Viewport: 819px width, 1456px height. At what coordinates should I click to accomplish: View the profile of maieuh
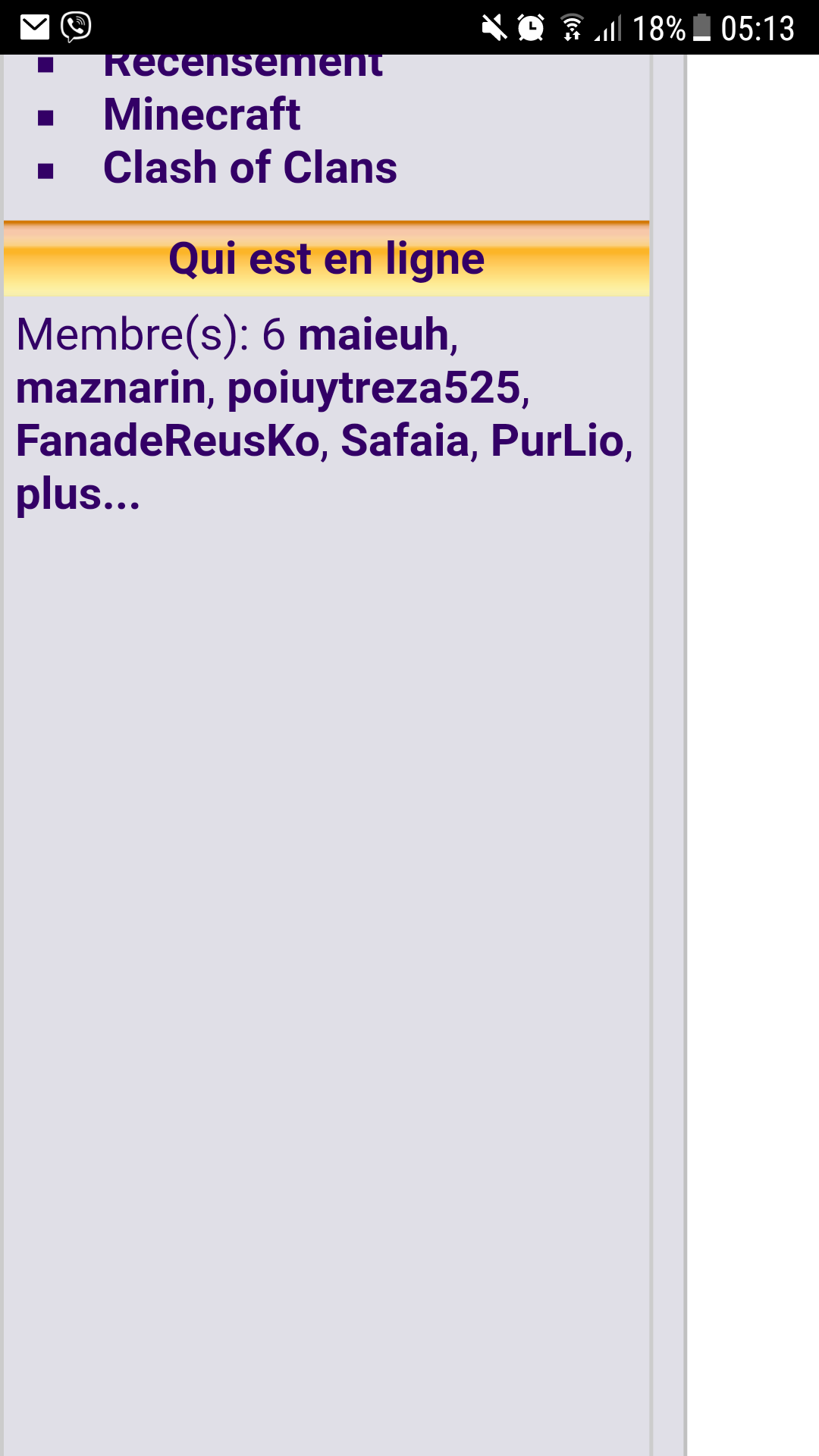pos(373,334)
